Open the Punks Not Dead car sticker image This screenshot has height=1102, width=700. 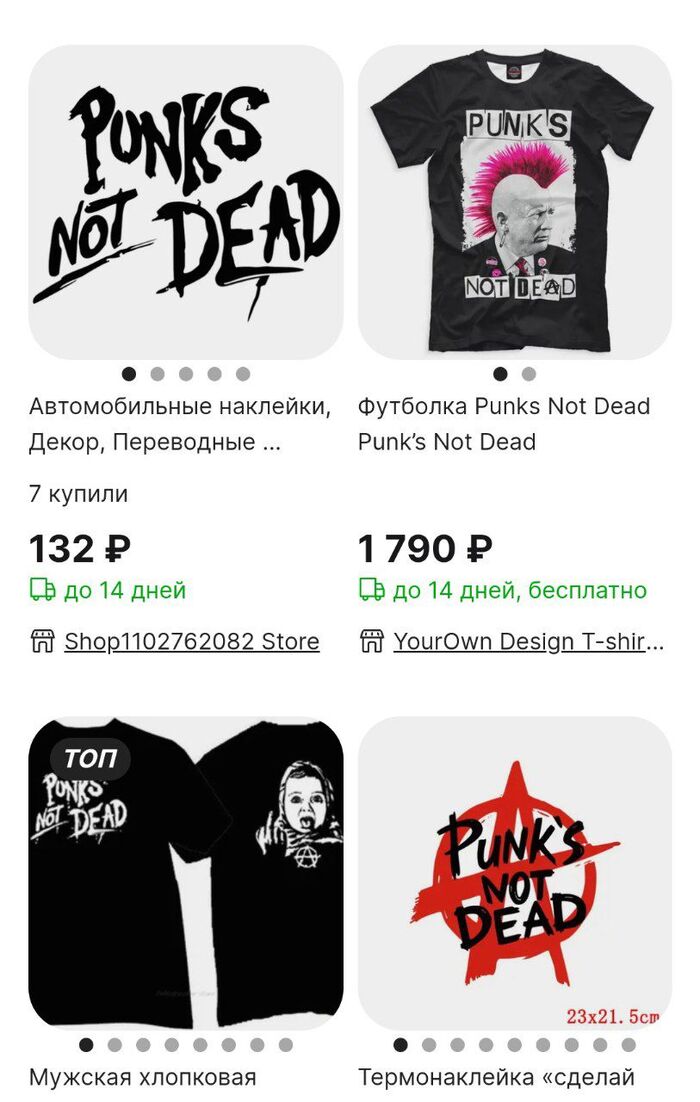[185, 202]
